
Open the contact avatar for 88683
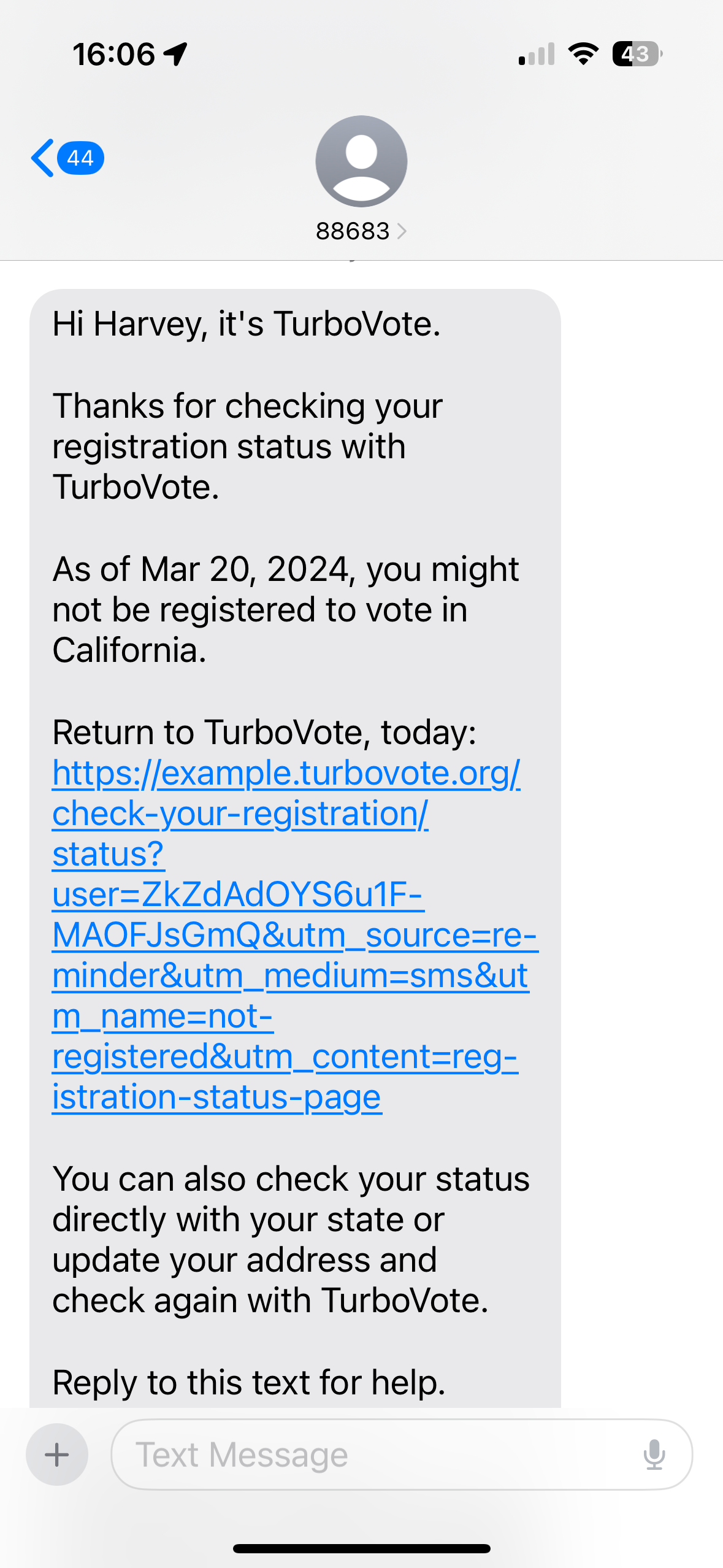point(361,161)
